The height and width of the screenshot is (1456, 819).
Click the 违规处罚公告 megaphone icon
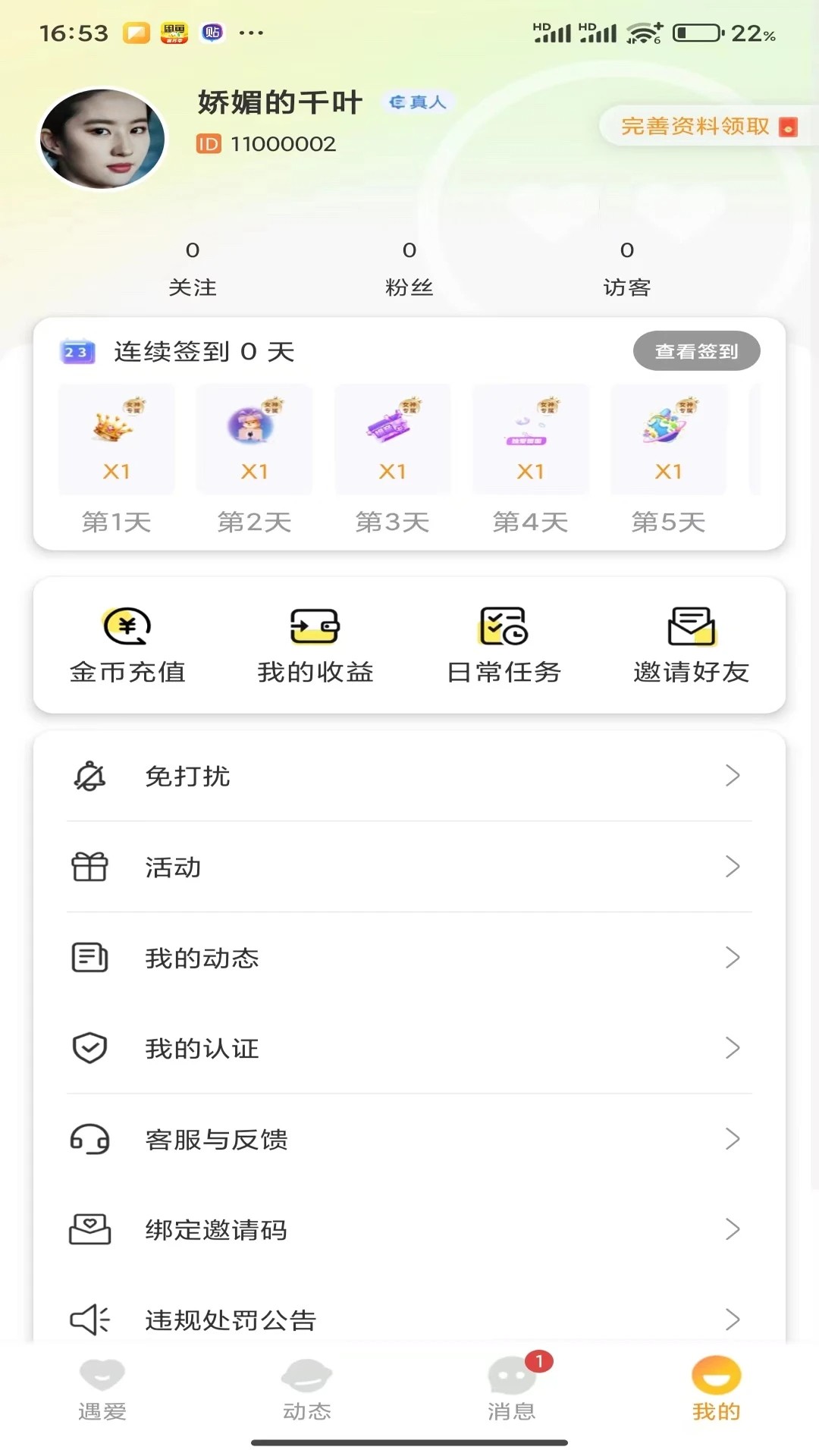point(89,1319)
